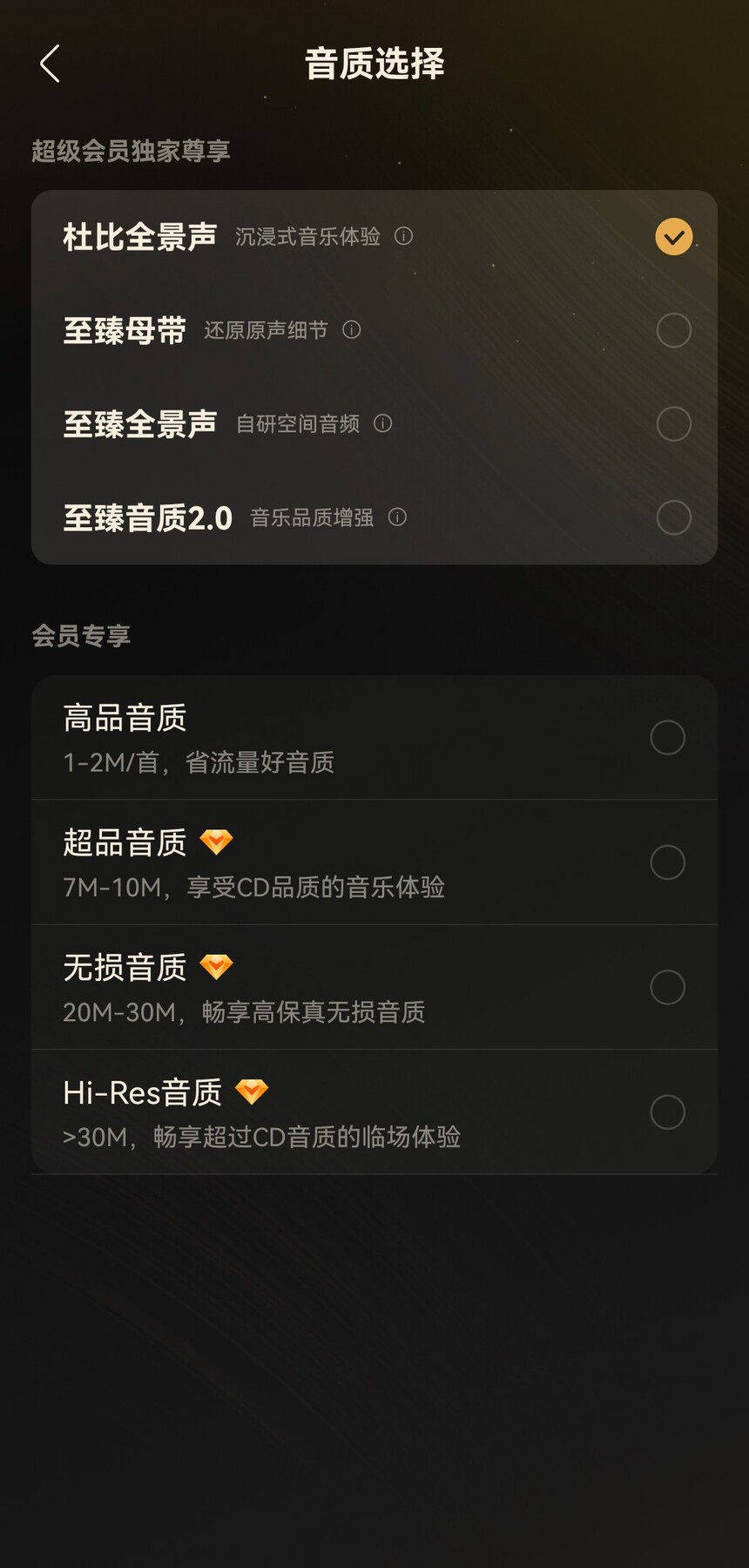The image size is (749, 1568).
Task: Open the info icon next to 沉浸式音乐体验
Action: pos(403,236)
